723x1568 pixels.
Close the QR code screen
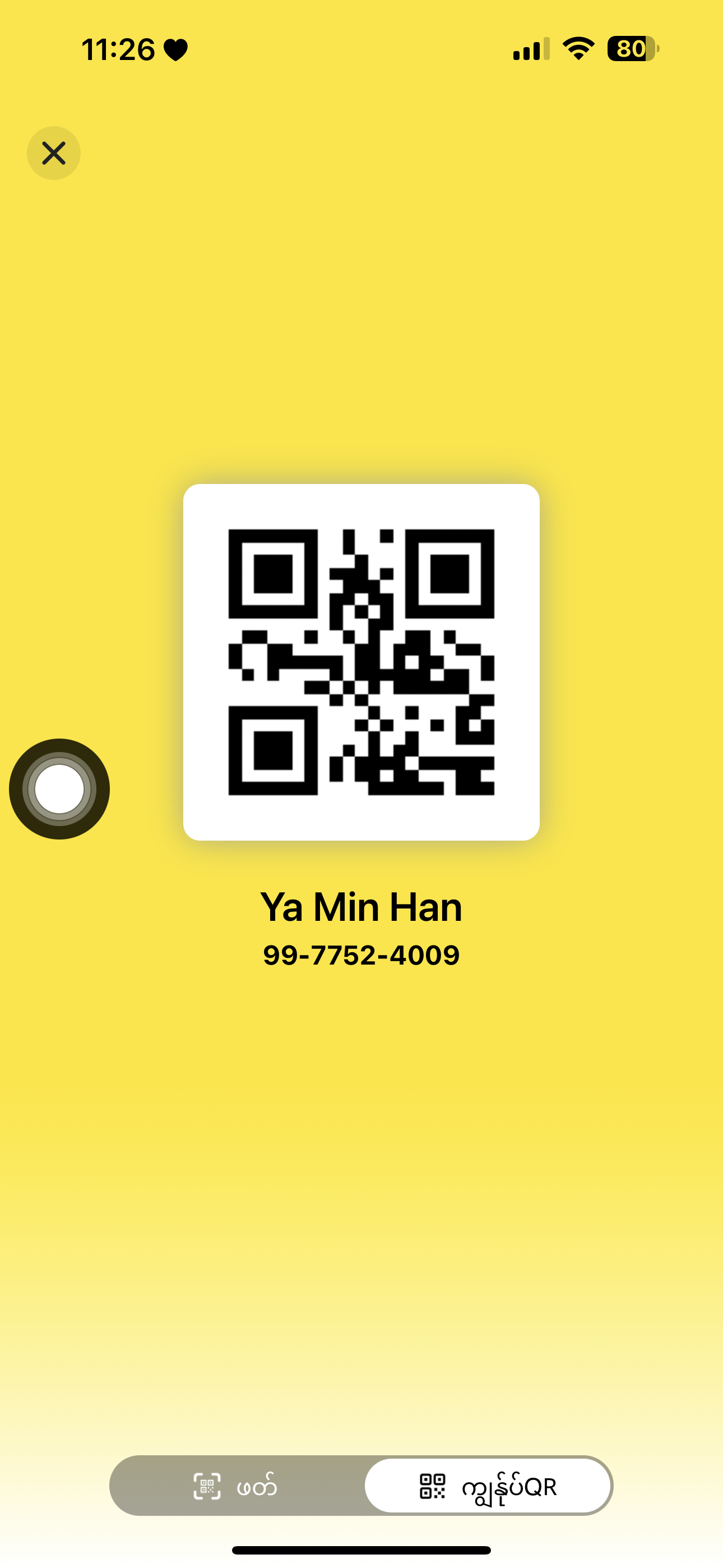(x=54, y=153)
